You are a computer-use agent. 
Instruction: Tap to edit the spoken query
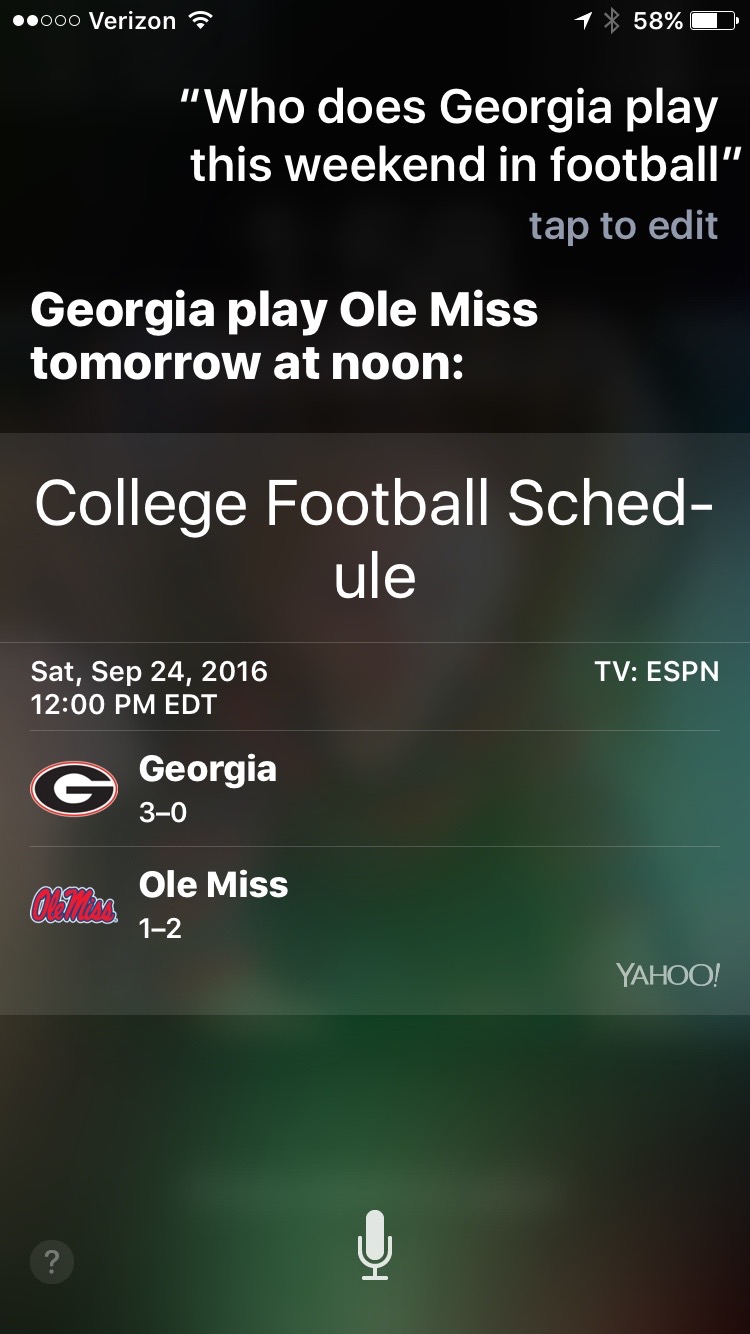pos(623,225)
